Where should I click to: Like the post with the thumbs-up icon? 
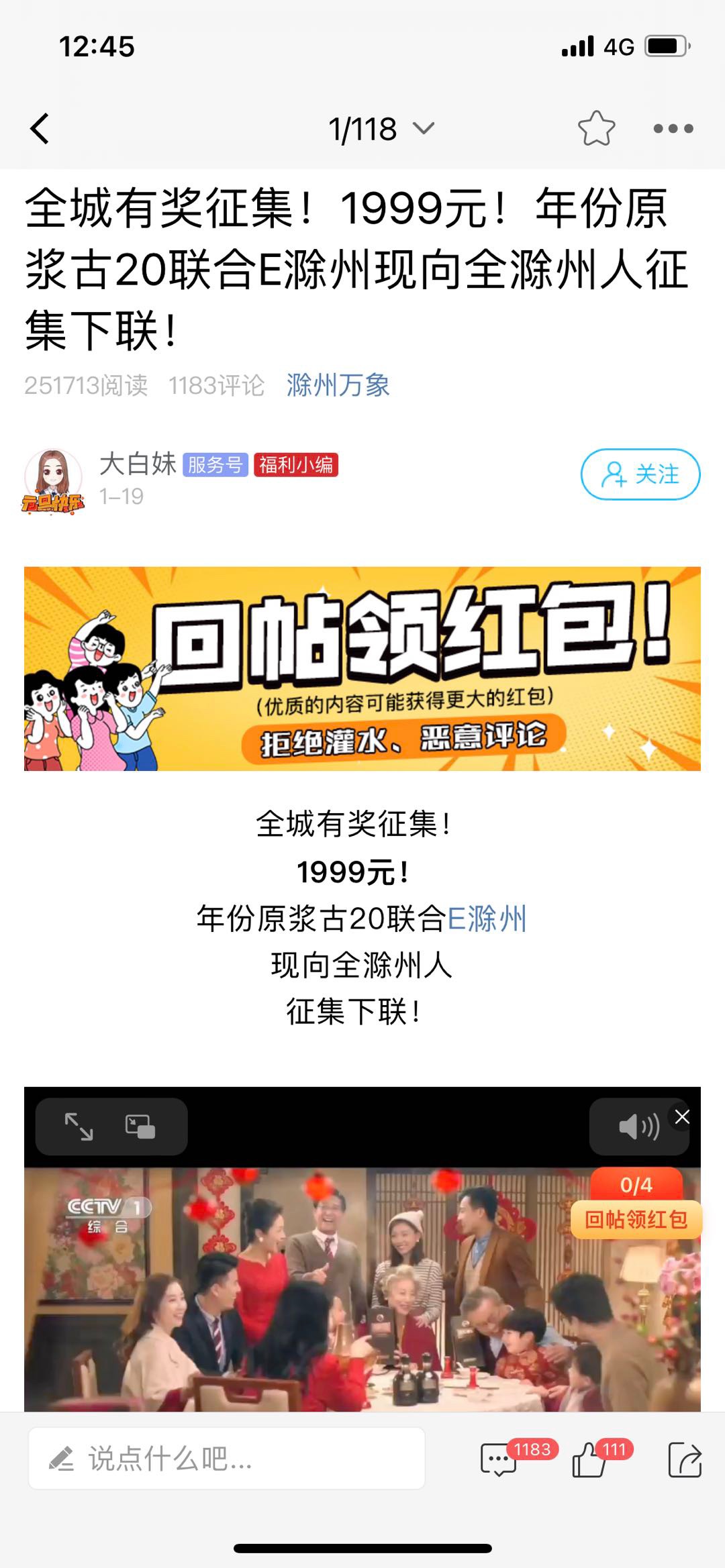(x=589, y=1459)
